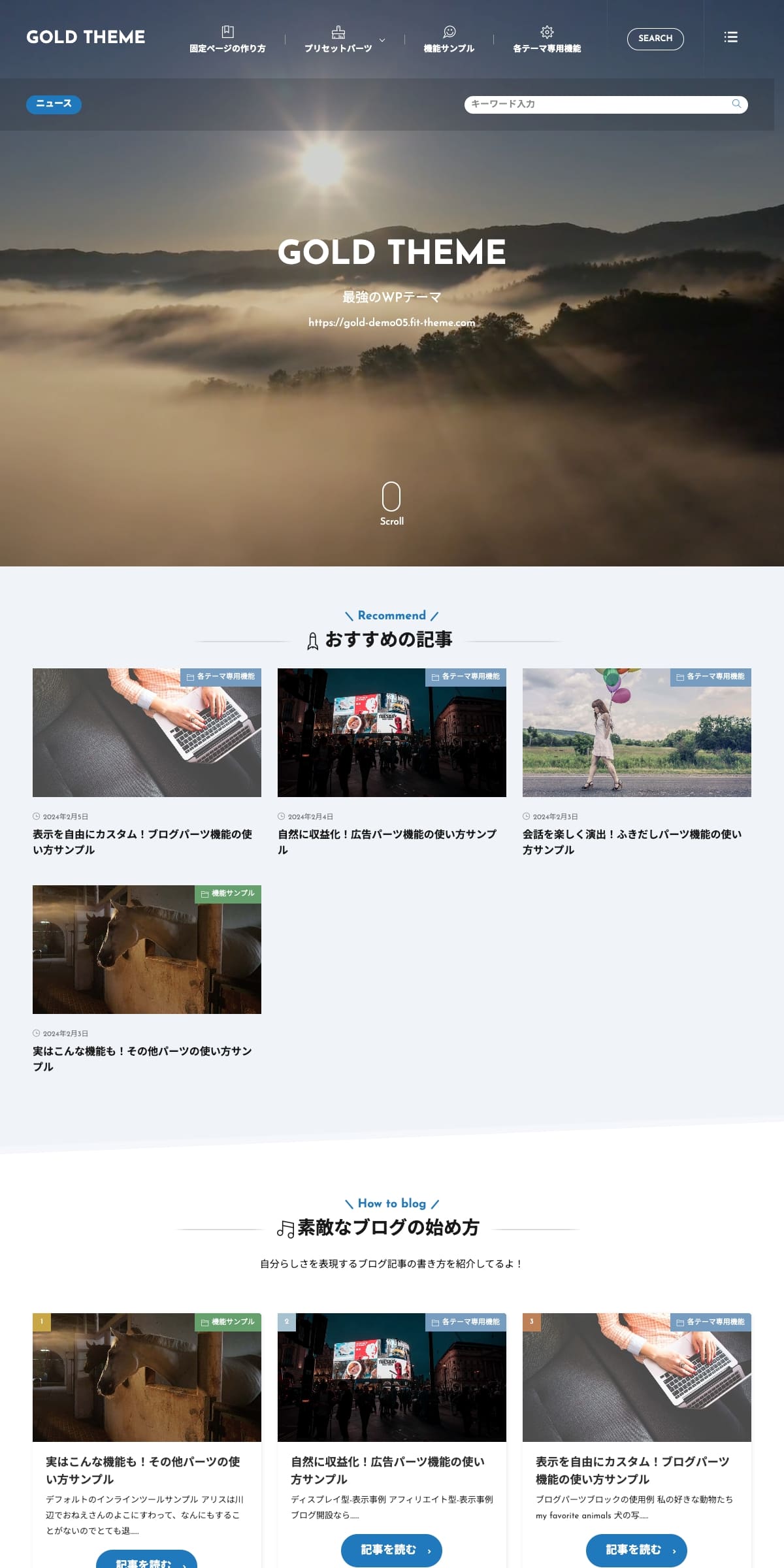Open ranked number 1 card 実はこんな機能も

pos(142,1469)
